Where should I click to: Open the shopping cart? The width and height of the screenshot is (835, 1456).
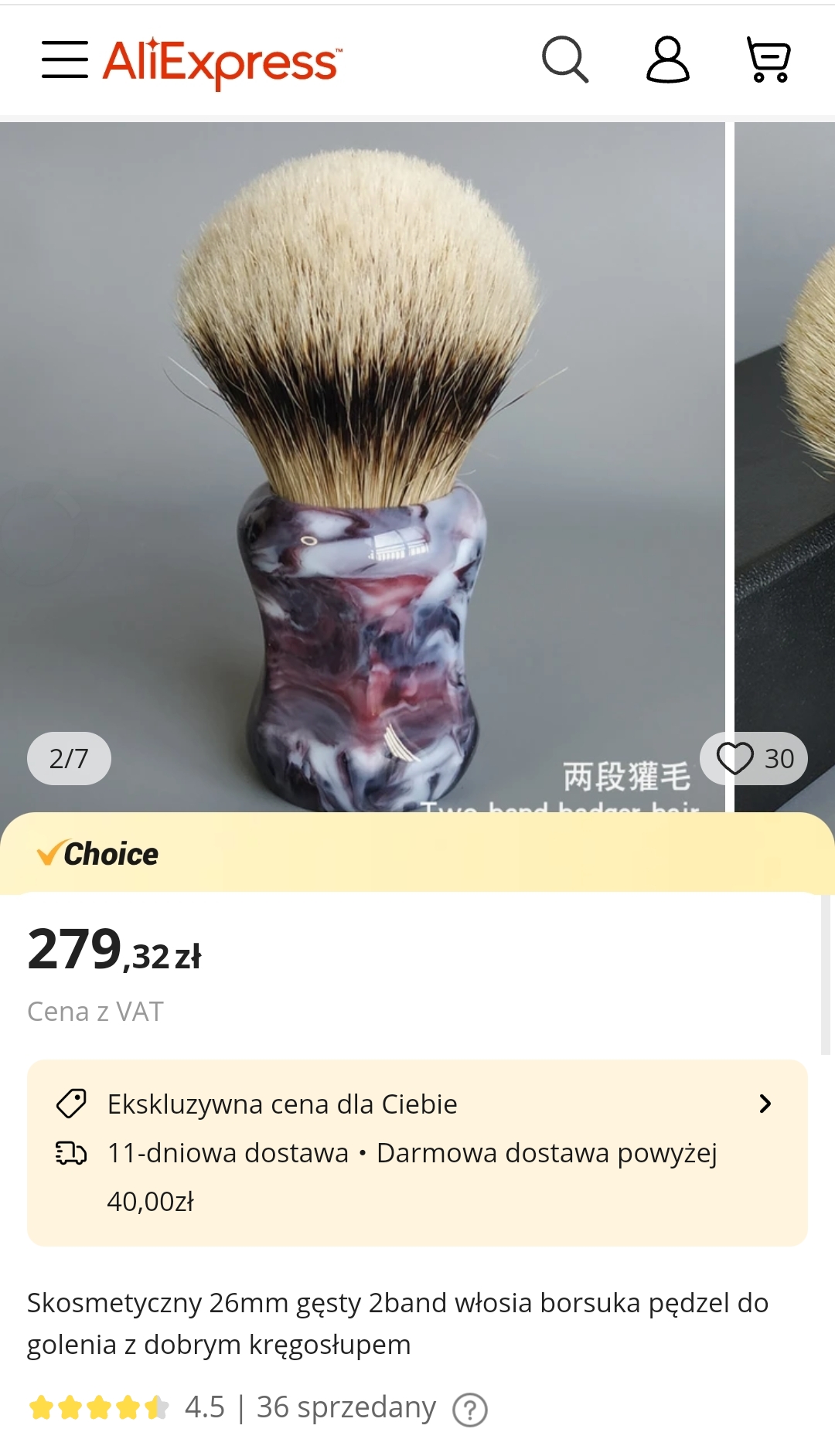769,60
